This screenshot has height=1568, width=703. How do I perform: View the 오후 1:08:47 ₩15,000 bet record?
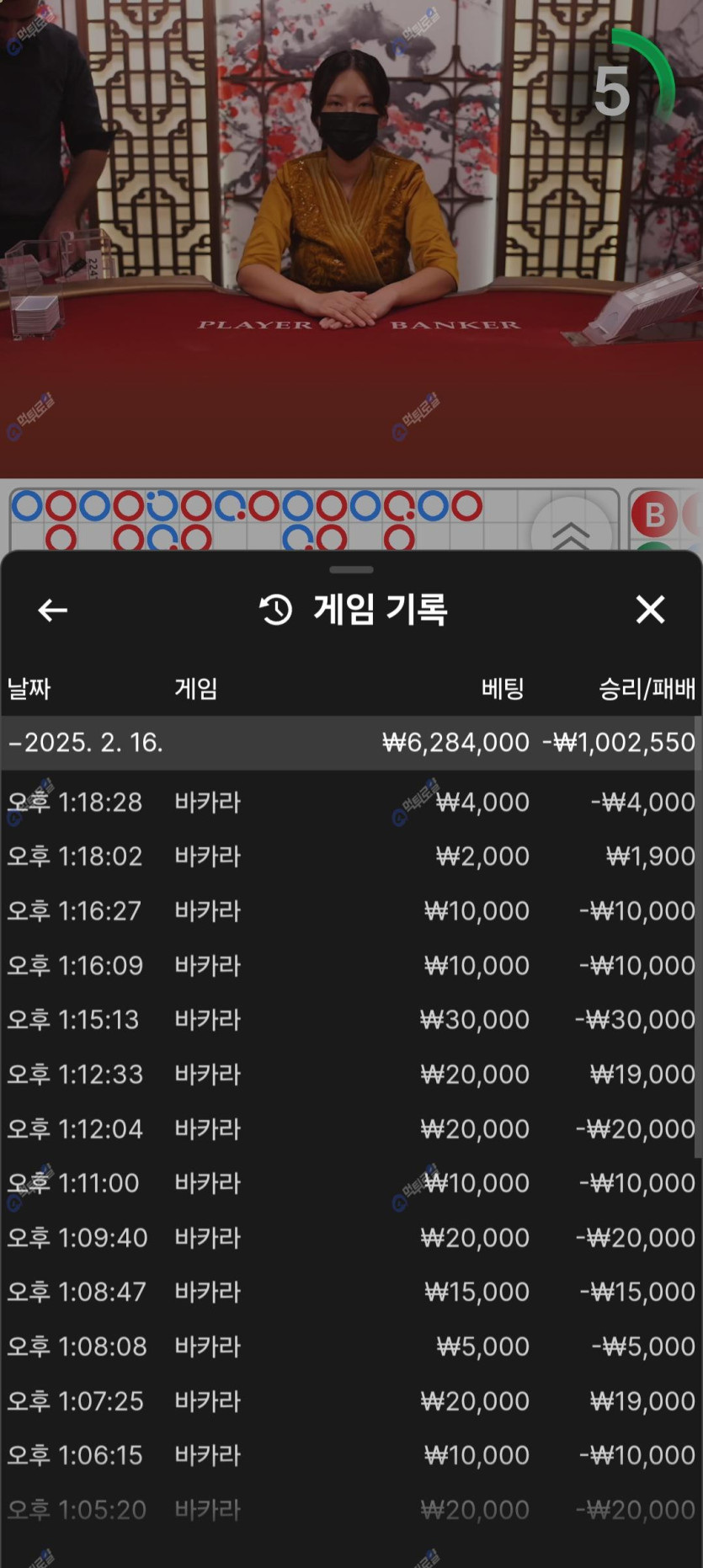point(351,1292)
